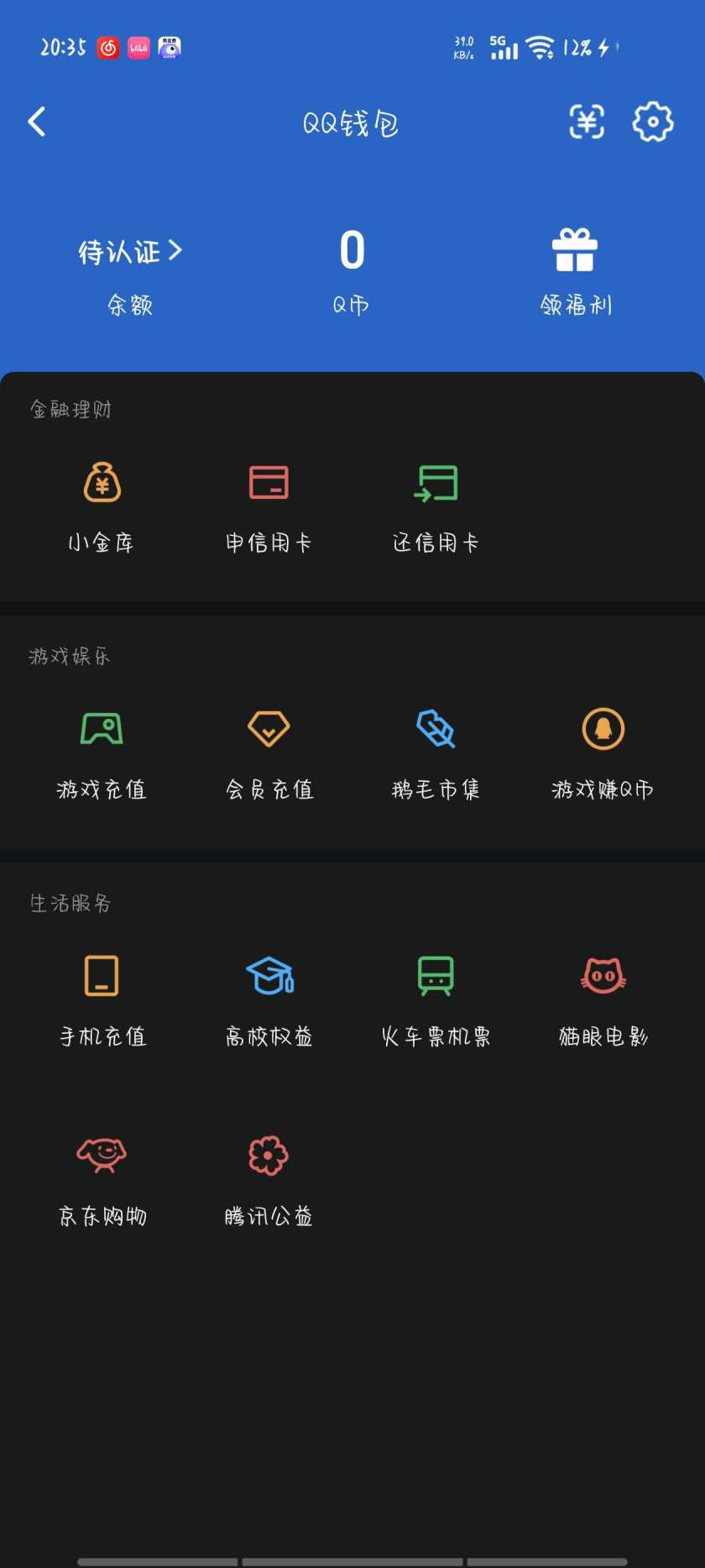Open the transaction record ¥ icon
705x1568 pixels.
(x=587, y=122)
